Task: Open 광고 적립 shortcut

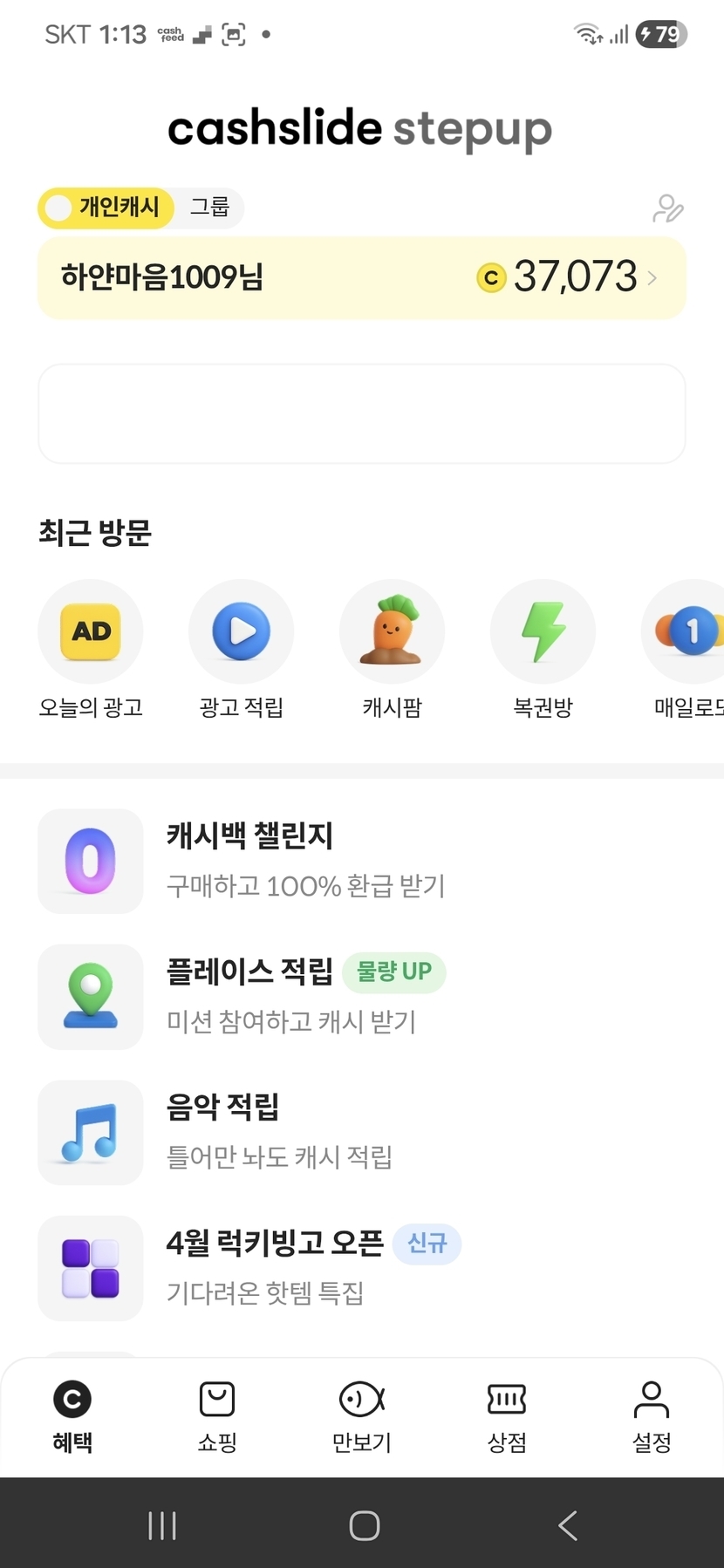Action: (x=242, y=631)
